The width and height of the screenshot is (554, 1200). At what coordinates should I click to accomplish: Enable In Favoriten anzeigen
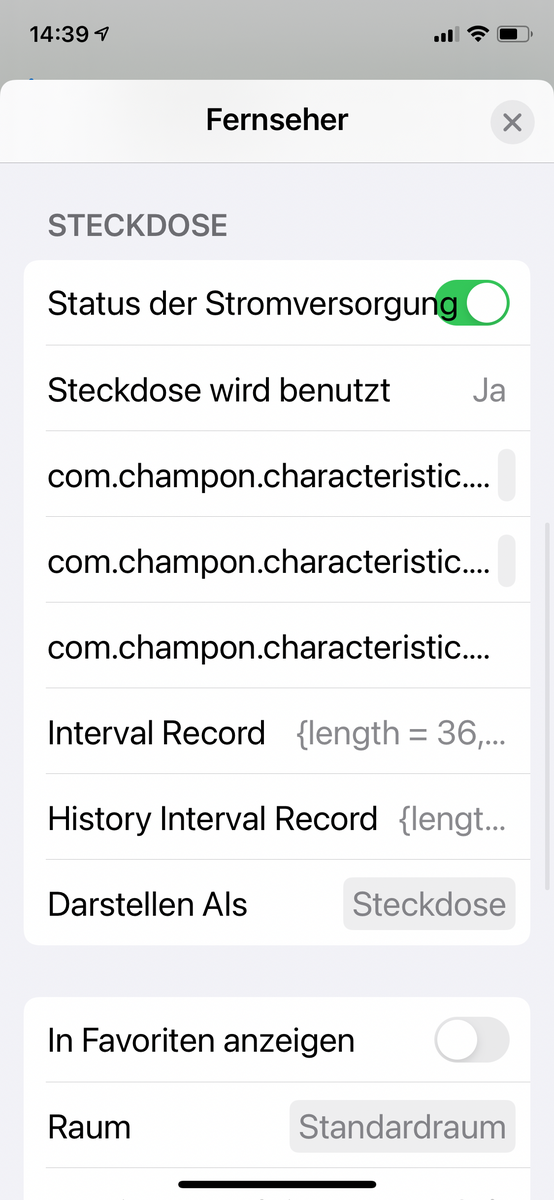tap(472, 1041)
